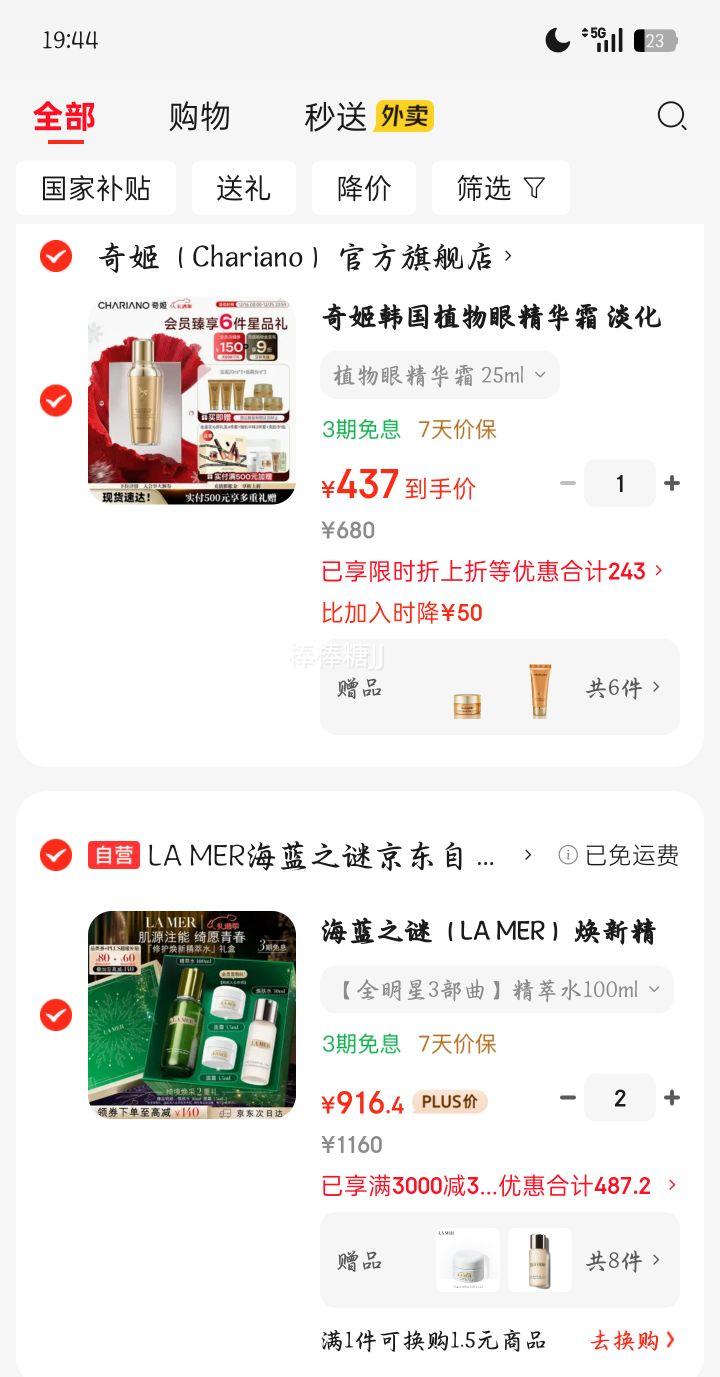Open the PLUS价 badge on LA MER item
720x1377 pixels.
(x=449, y=1100)
